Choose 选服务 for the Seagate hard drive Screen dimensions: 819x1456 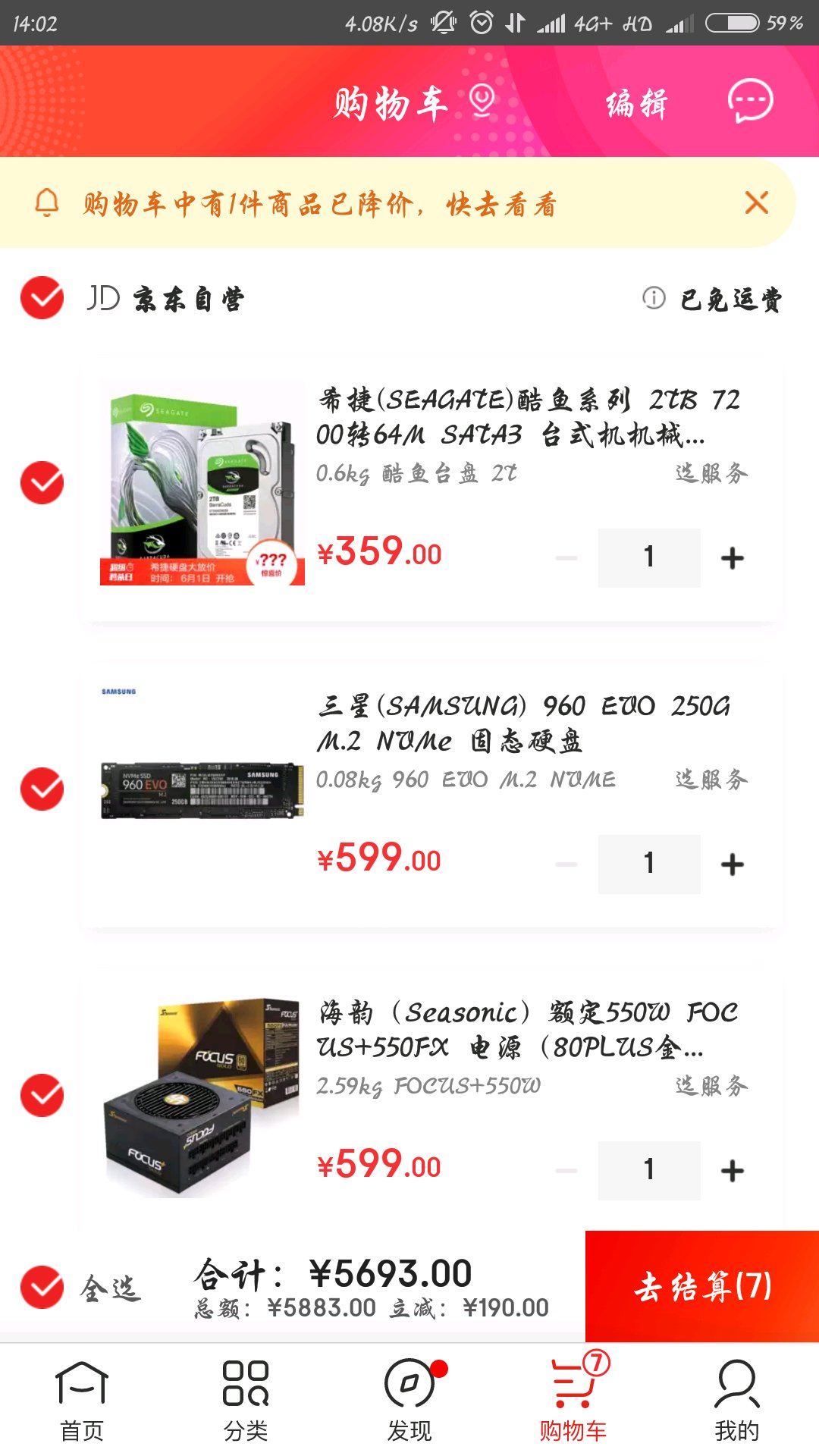pyautogui.click(x=711, y=473)
